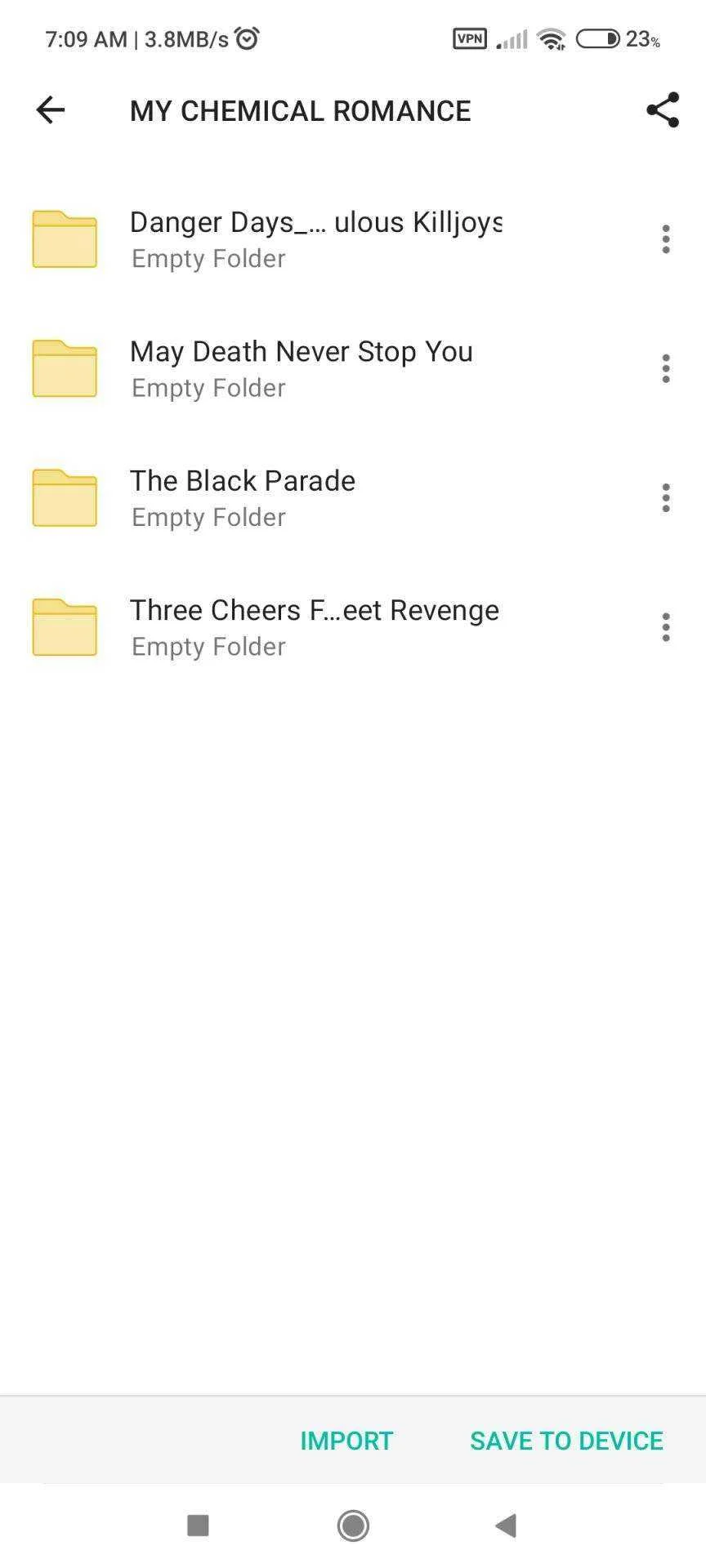This screenshot has width=706, height=1568.
Task: Open options menu for Danger Days folder
Action: coord(666,239)
